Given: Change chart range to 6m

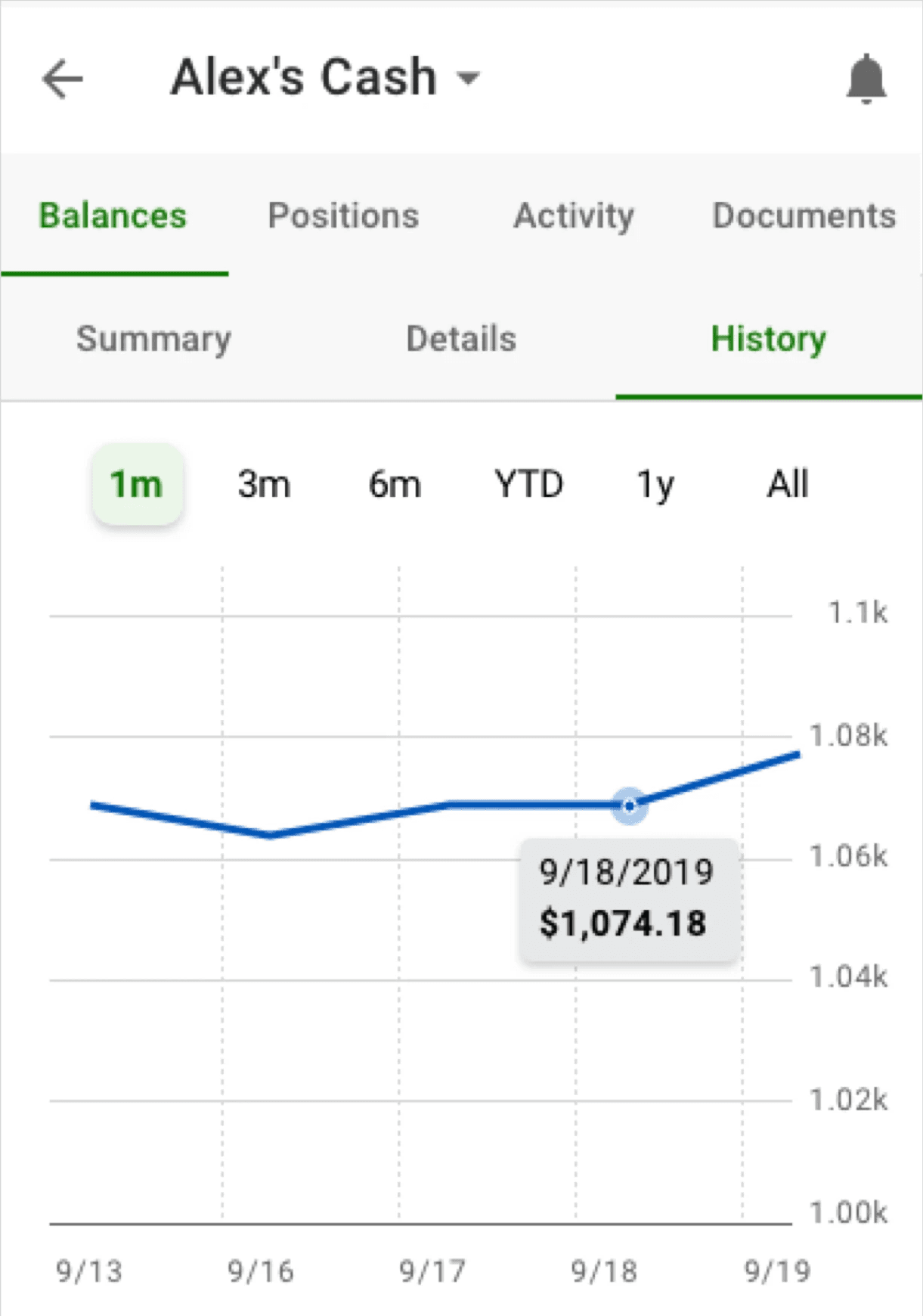Looking at the screenshot, I should (395, 485).
